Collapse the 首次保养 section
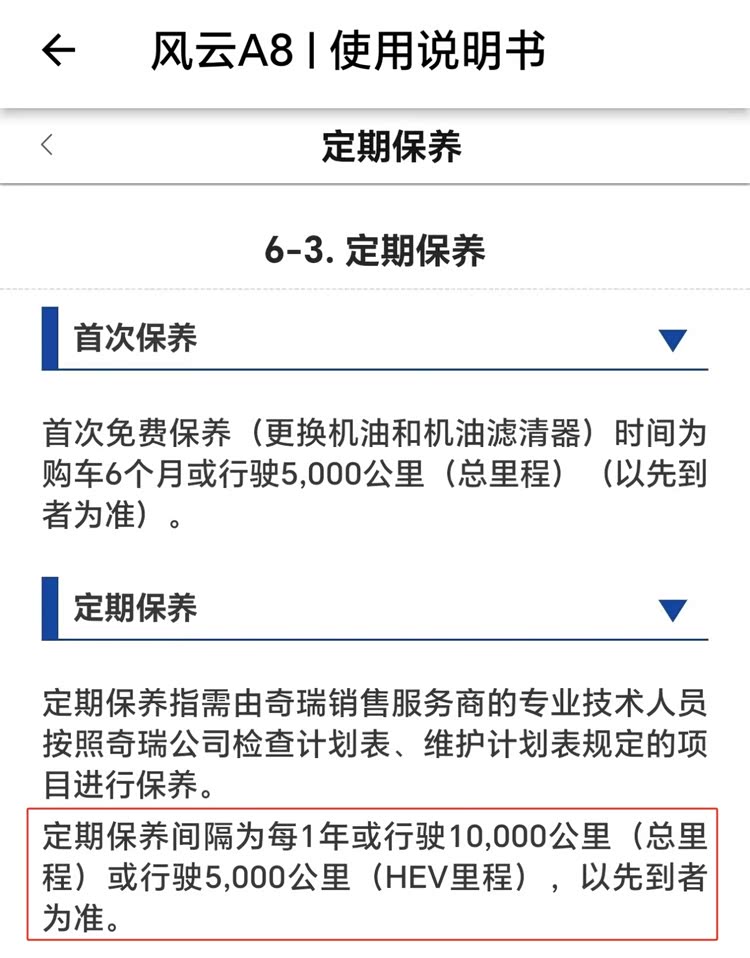The height and width of the screenshot is (958, 750). tap(672, 340)
